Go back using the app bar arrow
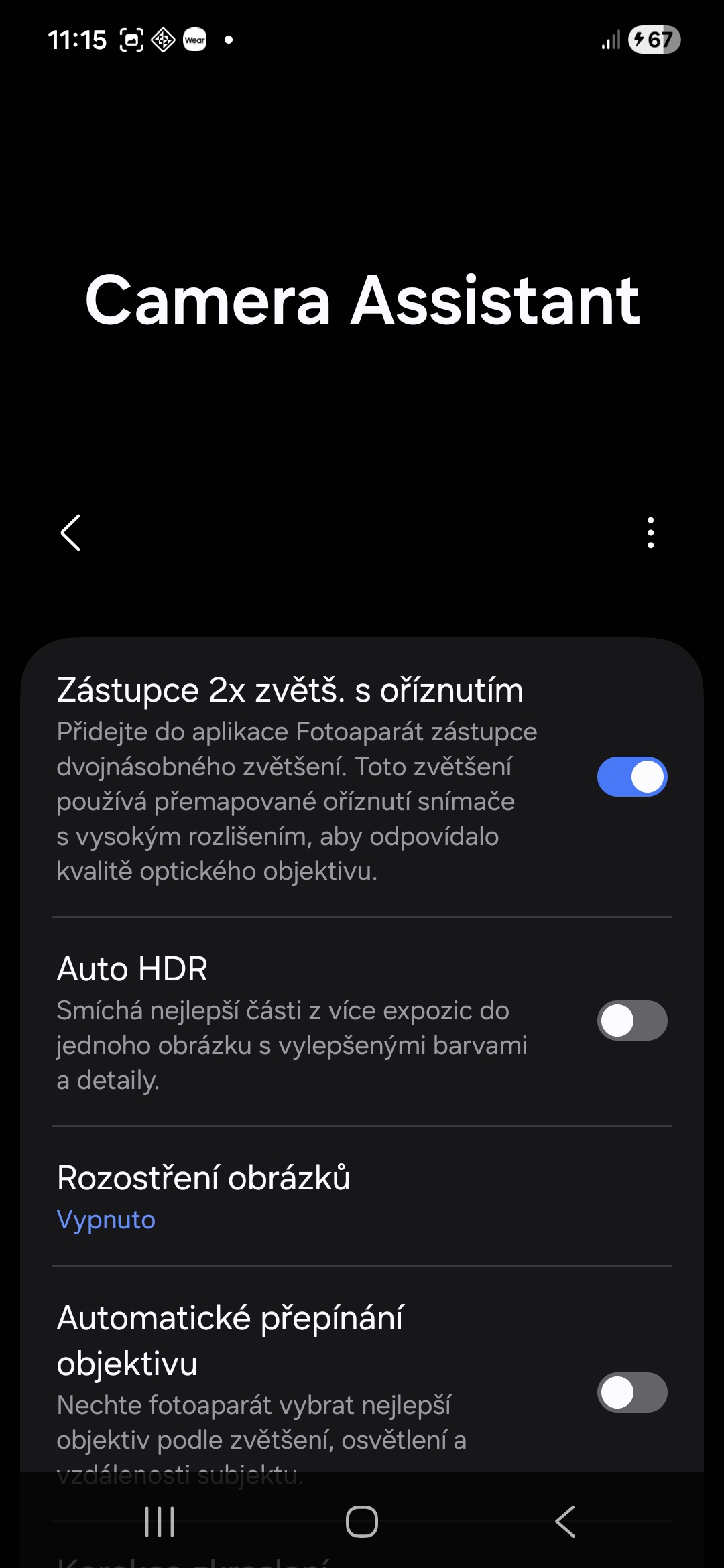Screen dimensions: 724x1568 click(x=71, y=533)
